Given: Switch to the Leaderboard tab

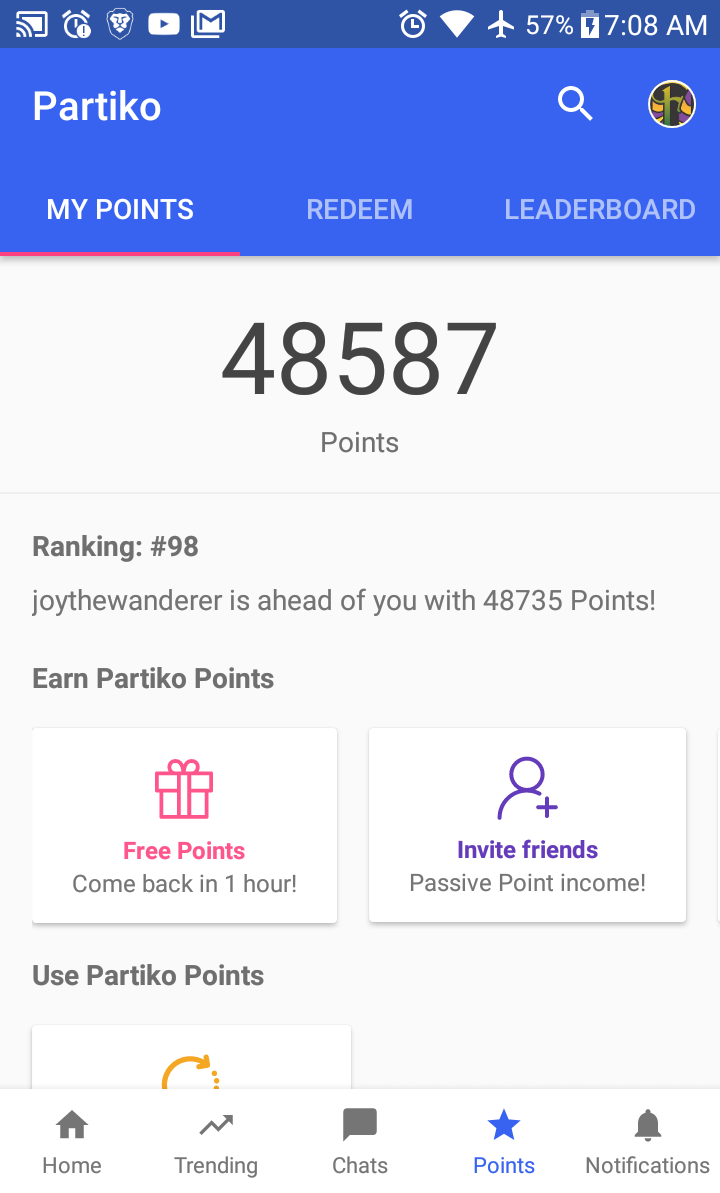Looking at the screenshot, I should pos(599,210).
